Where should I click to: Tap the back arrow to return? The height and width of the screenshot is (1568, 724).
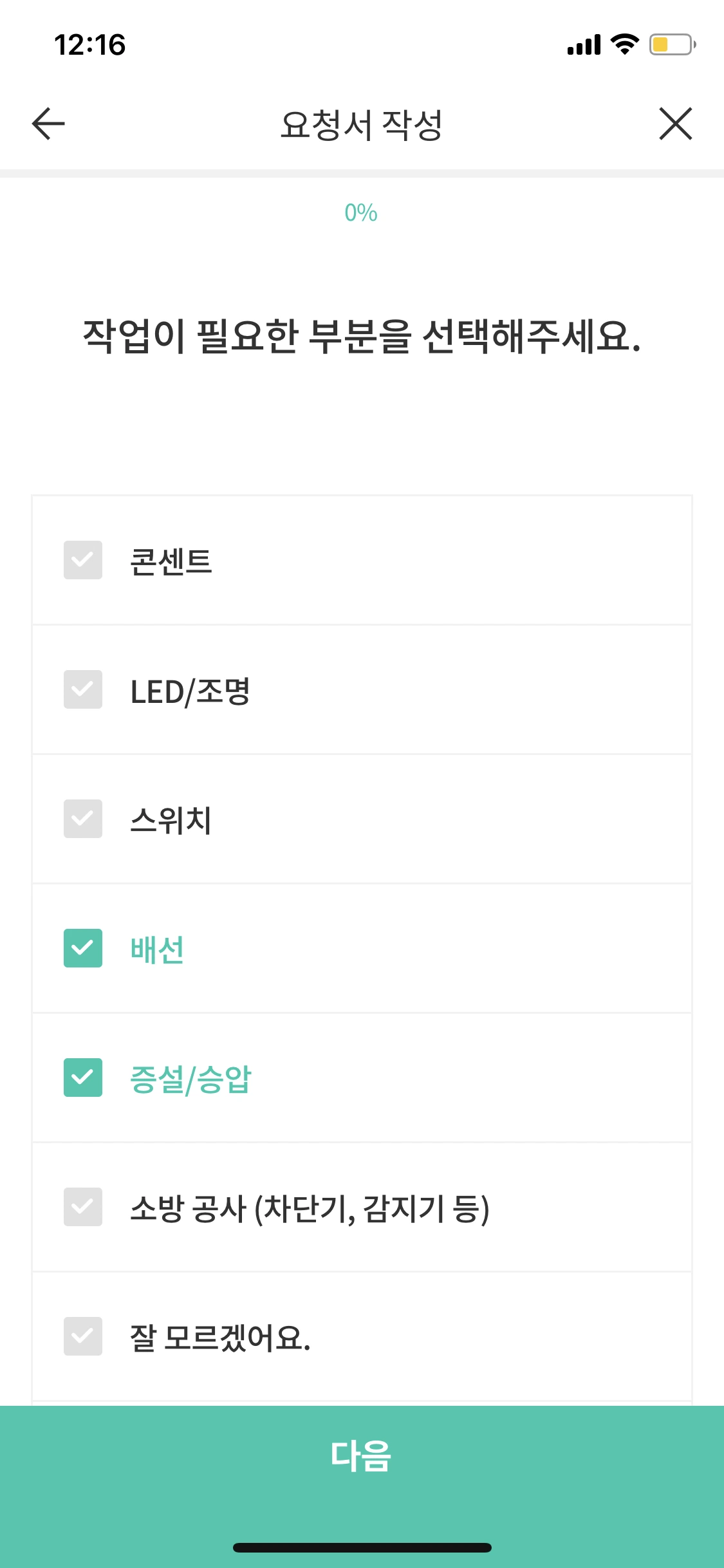click(46, 124)
